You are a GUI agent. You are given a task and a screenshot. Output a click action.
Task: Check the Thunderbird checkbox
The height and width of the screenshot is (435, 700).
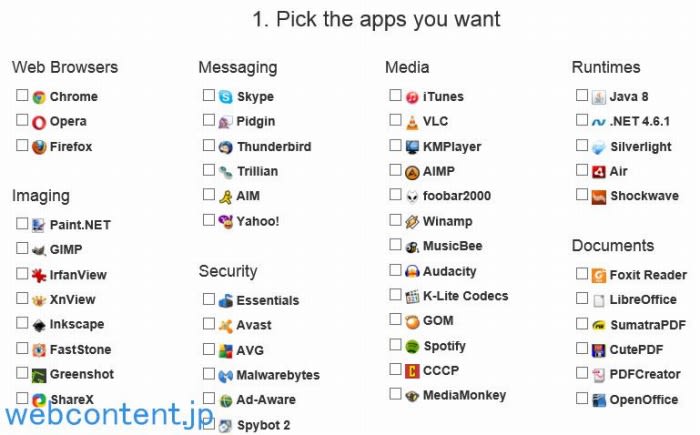tap(209, 146)
